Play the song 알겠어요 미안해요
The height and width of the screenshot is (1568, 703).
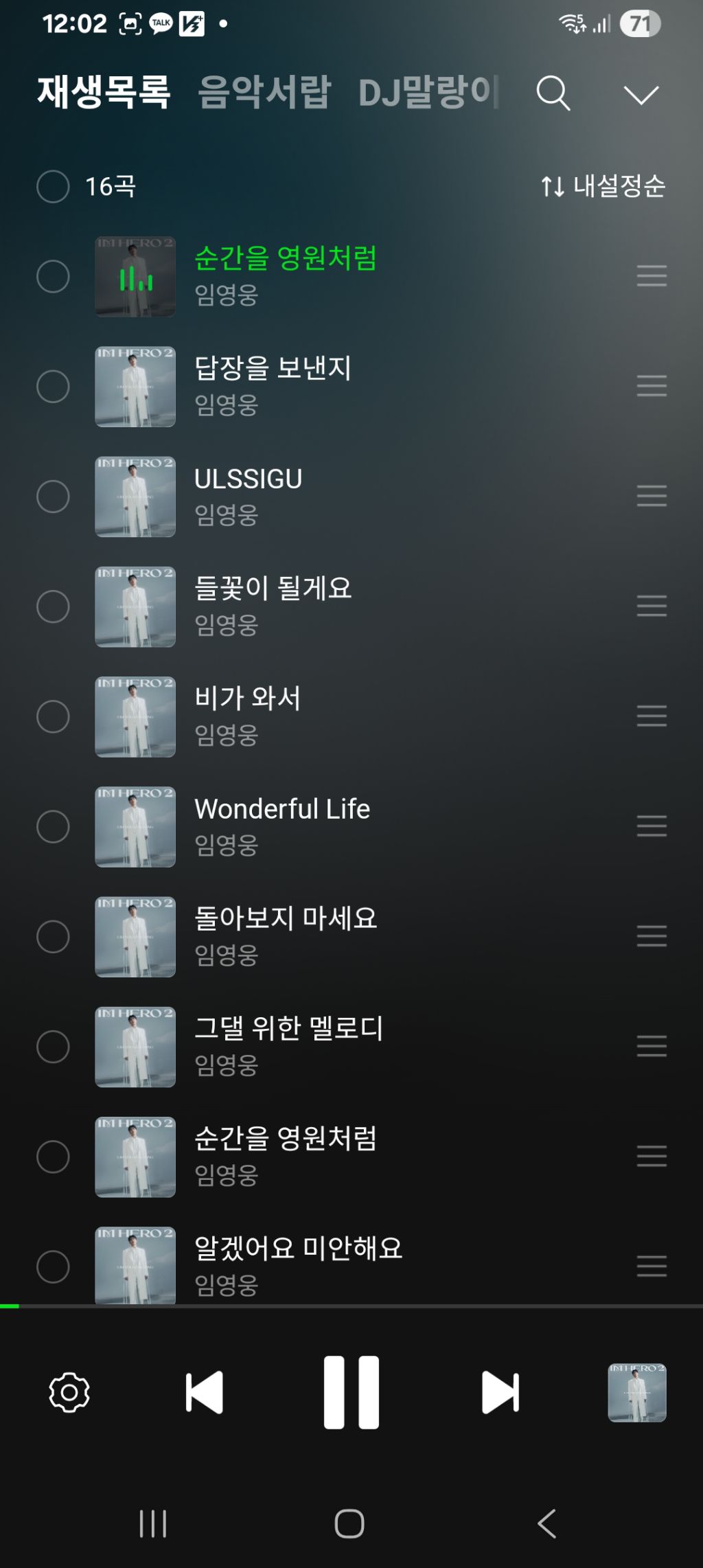click(299, 1249)
